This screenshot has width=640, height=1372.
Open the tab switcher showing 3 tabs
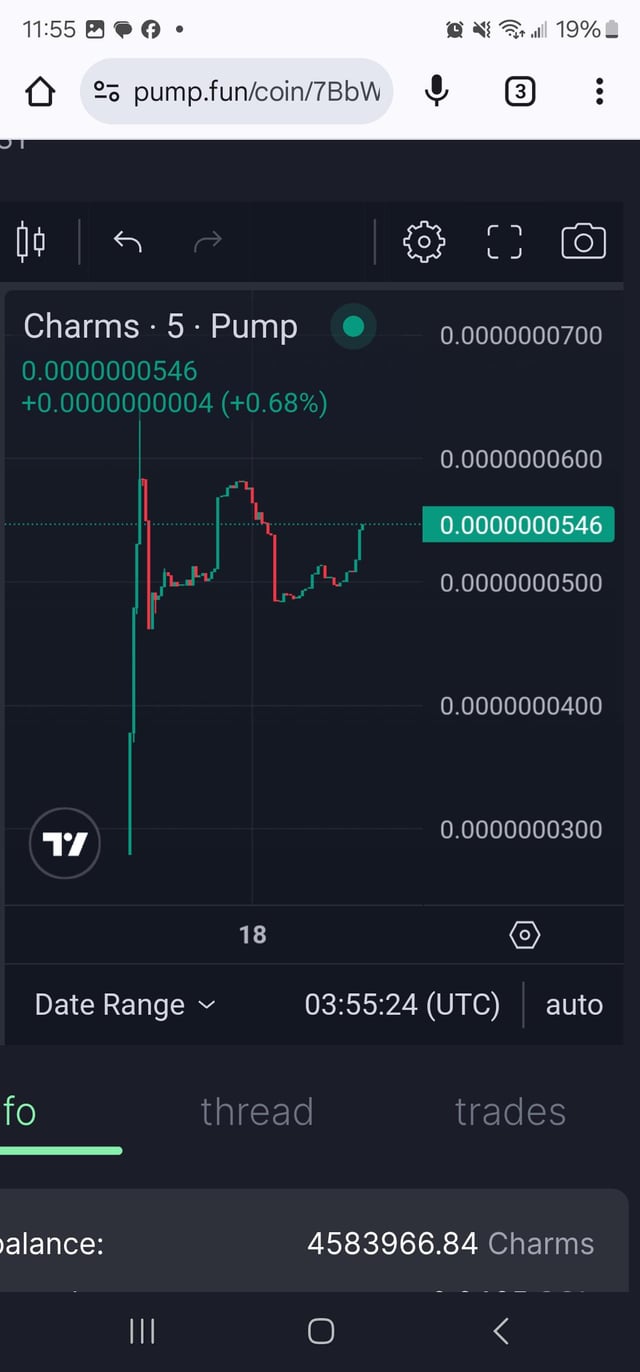[519, 92]
